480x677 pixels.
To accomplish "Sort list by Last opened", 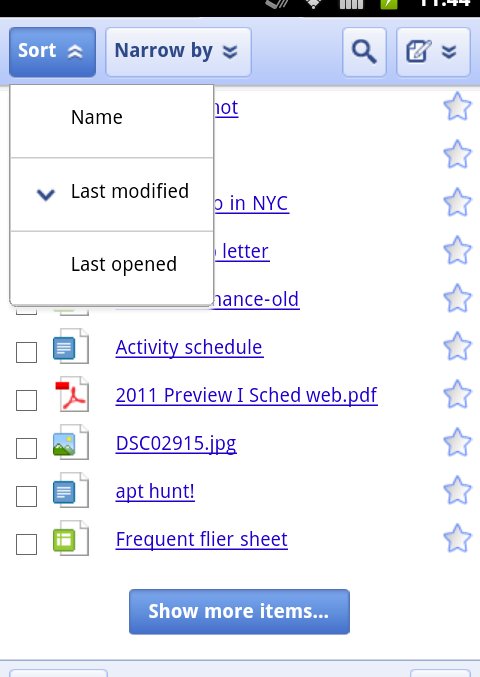I will click(x=112, y=268).
